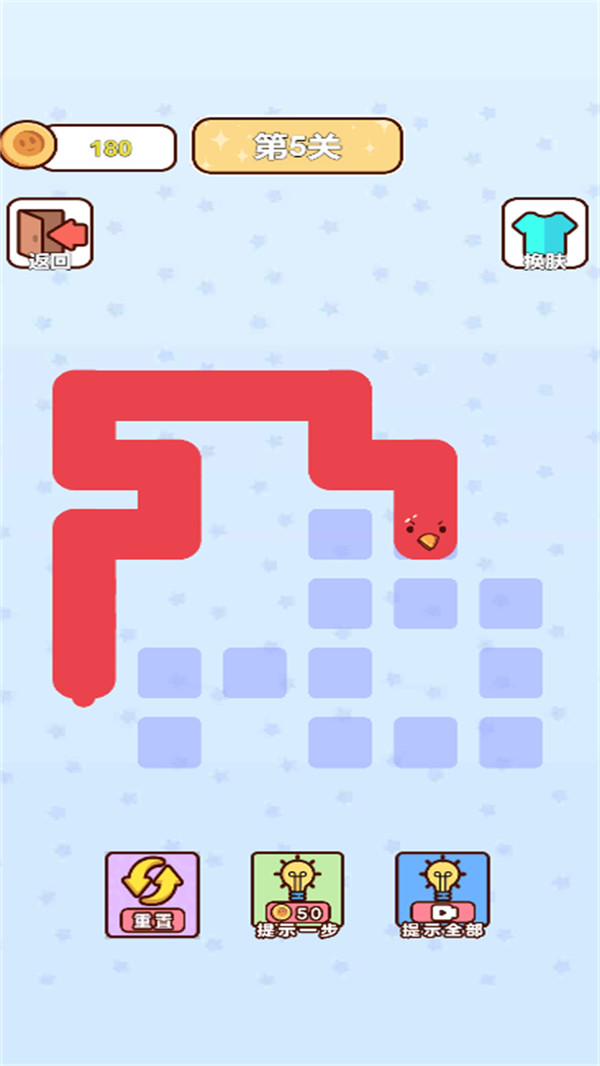The image size is (600, 1066).
Task: Tap the 返回 exit door button
Action: click(x=50, y=235)
